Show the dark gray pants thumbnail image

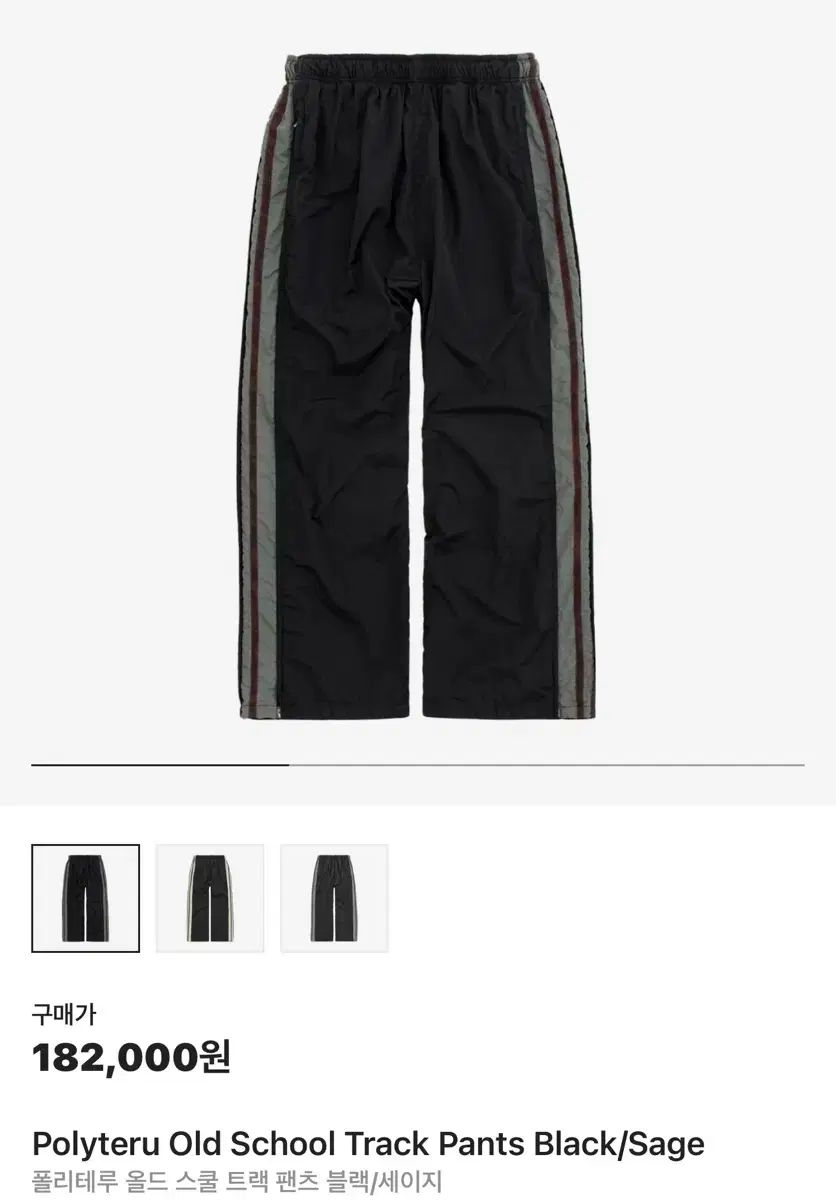334,898
